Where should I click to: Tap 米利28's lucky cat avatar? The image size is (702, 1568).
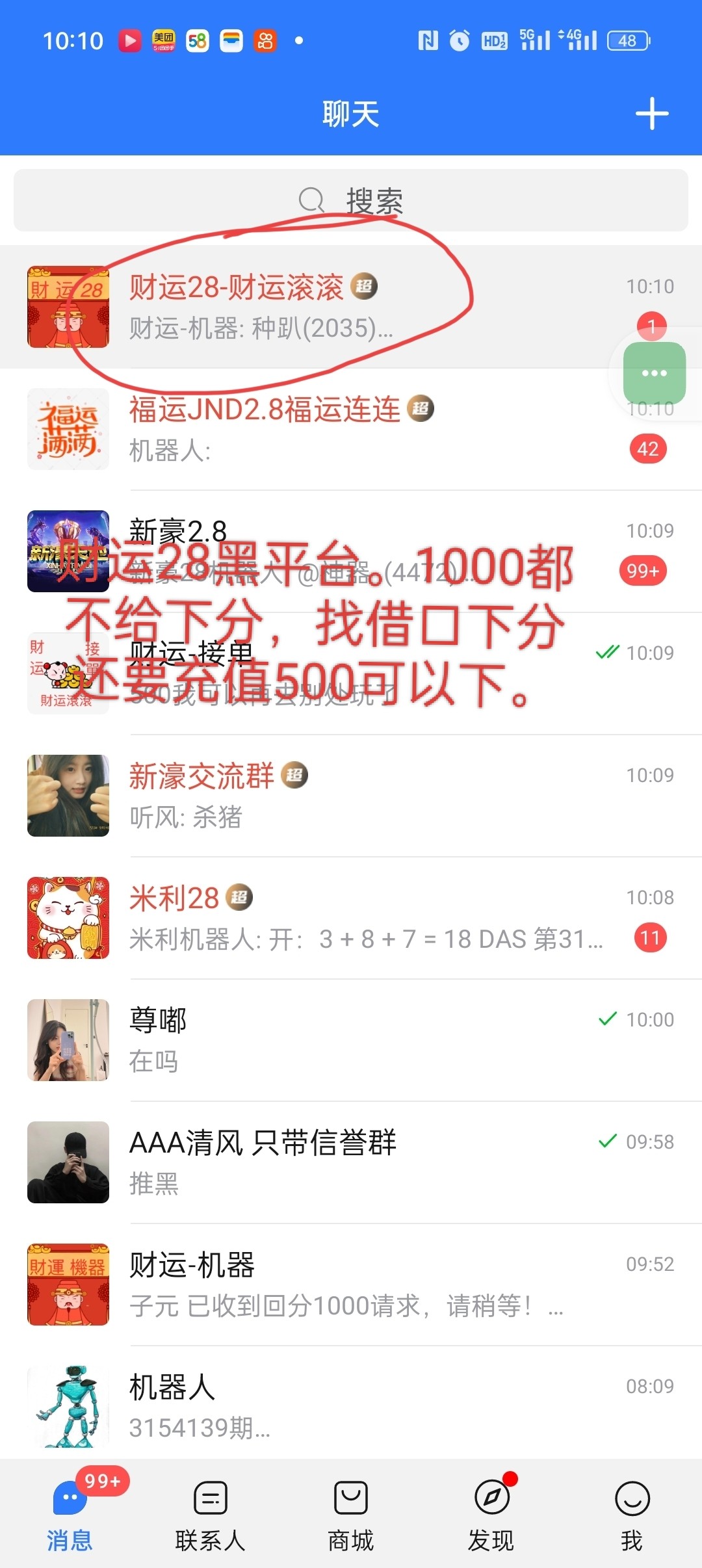pos(68,918)
